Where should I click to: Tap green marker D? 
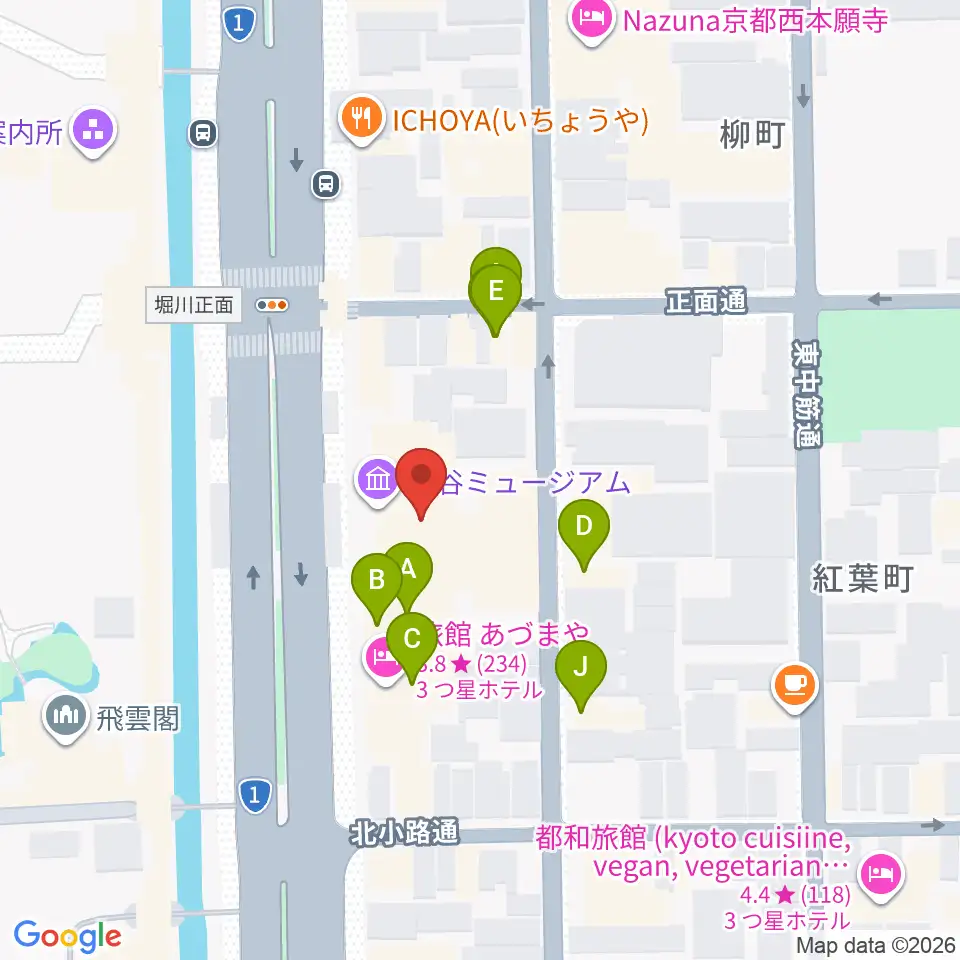(x=583, y=531)
